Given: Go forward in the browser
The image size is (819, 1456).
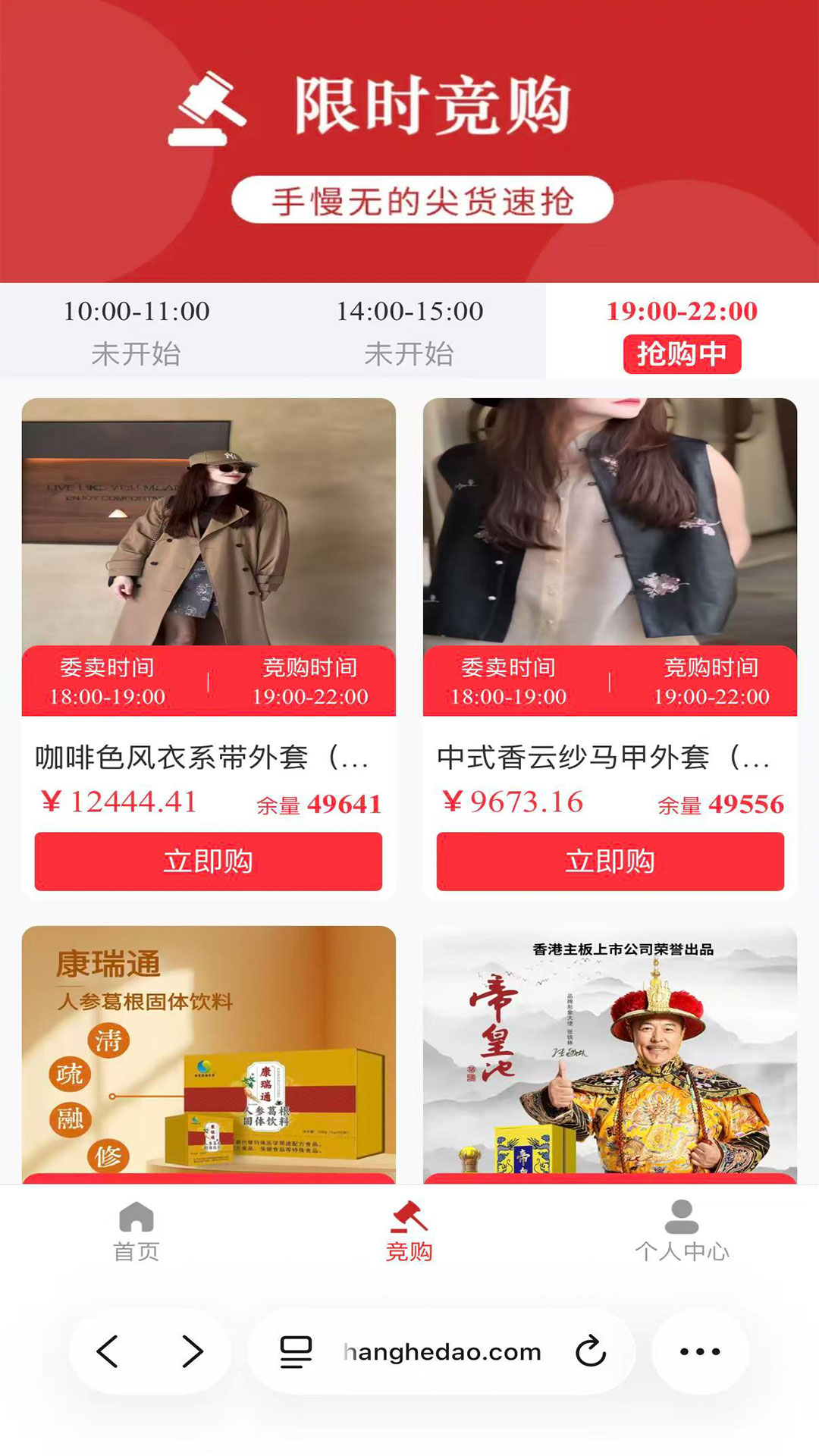Looking at the screenshot, I should pos(193,1351).
